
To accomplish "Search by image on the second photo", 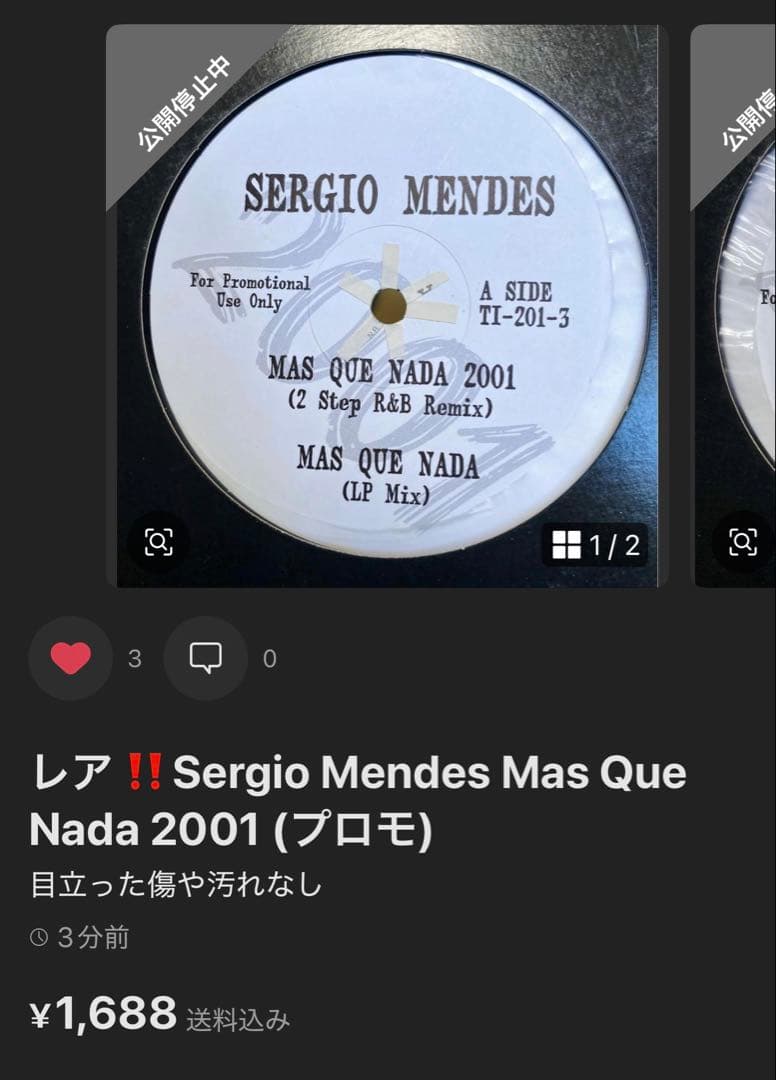I will pyautogui.click(x=742, y=542).
